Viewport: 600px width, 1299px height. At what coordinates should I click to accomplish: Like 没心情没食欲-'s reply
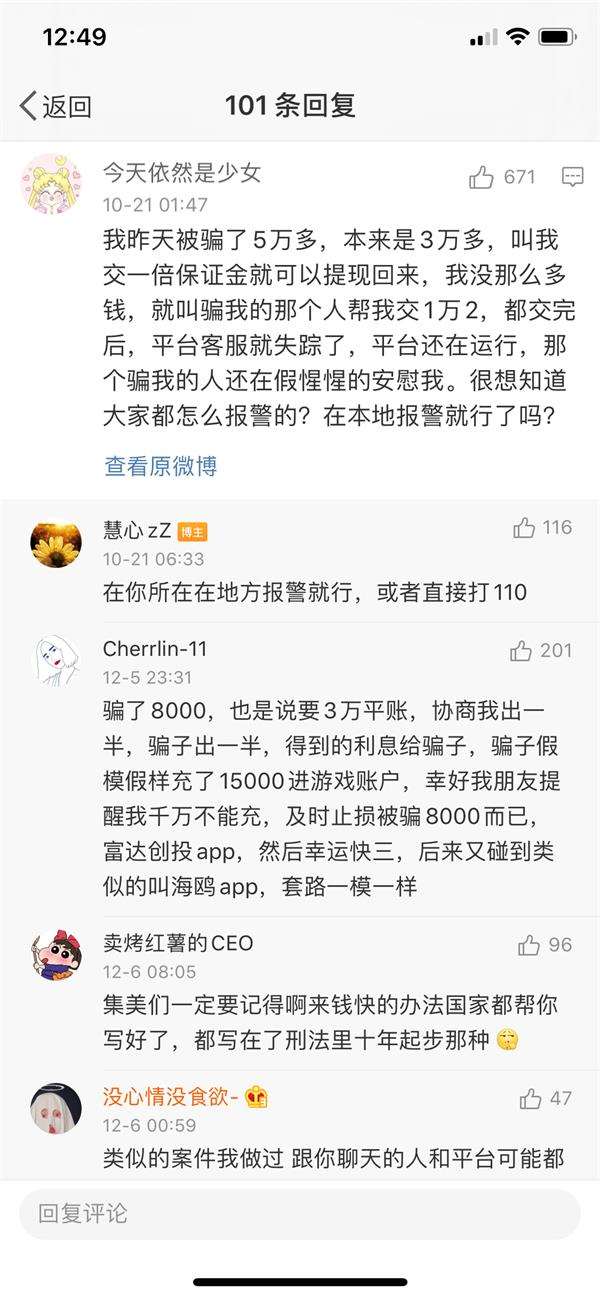pyautogui.click(x=530, y=1098)
